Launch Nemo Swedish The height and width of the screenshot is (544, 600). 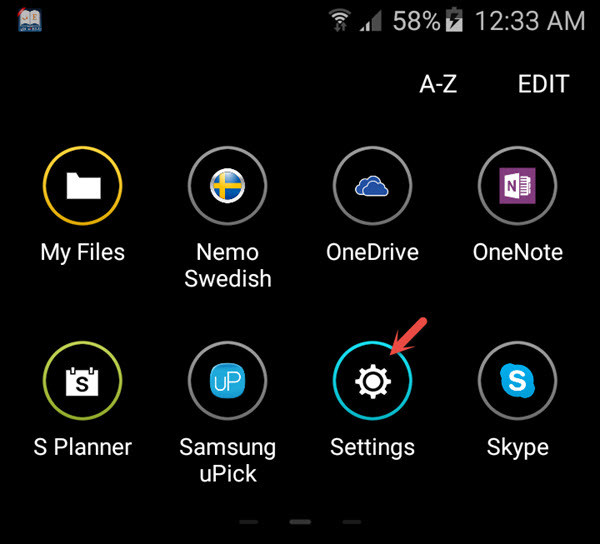pyautogui.click(x=227, y=187)
